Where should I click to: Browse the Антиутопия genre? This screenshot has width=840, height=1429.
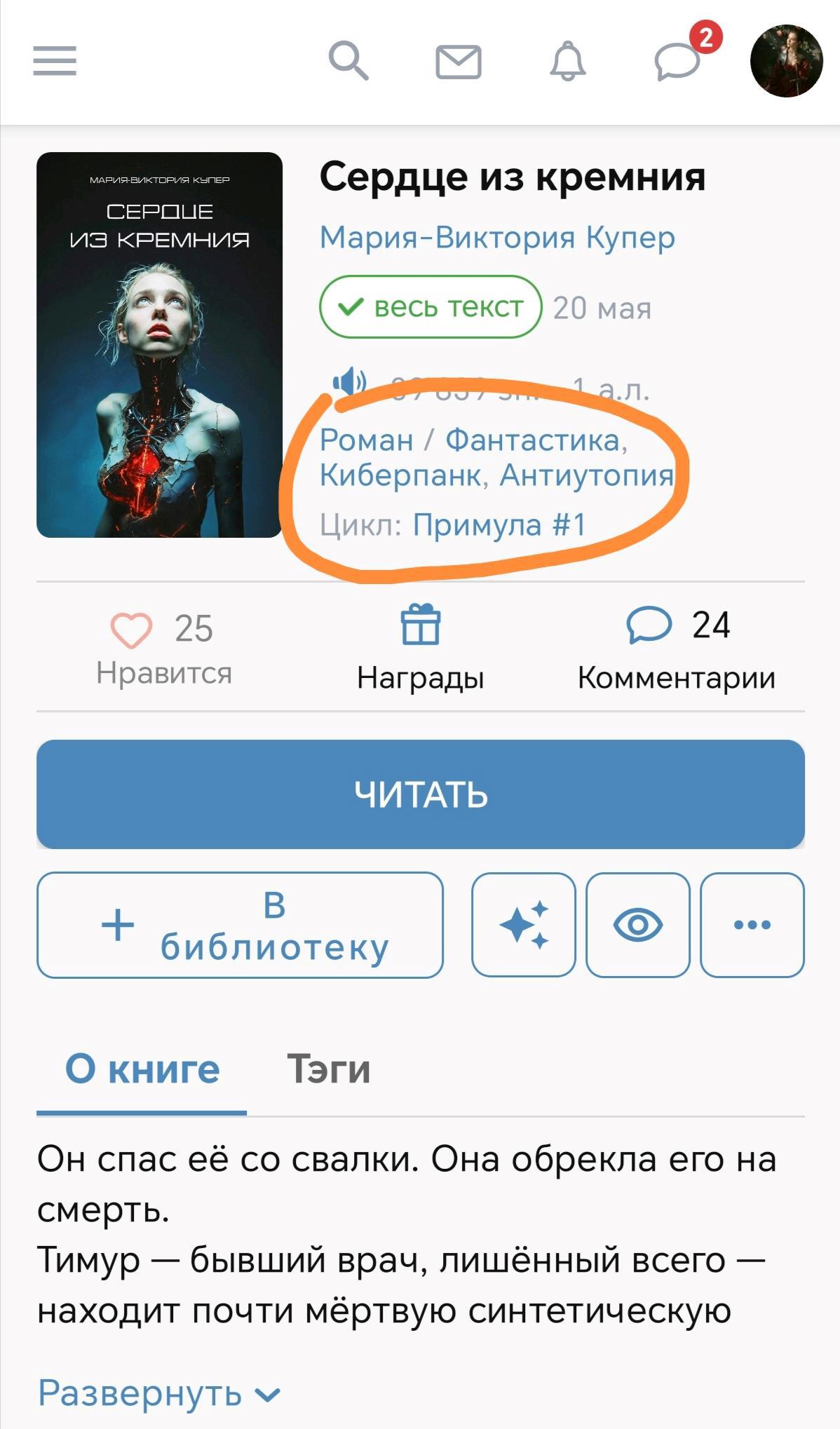(x=586, y=475)
